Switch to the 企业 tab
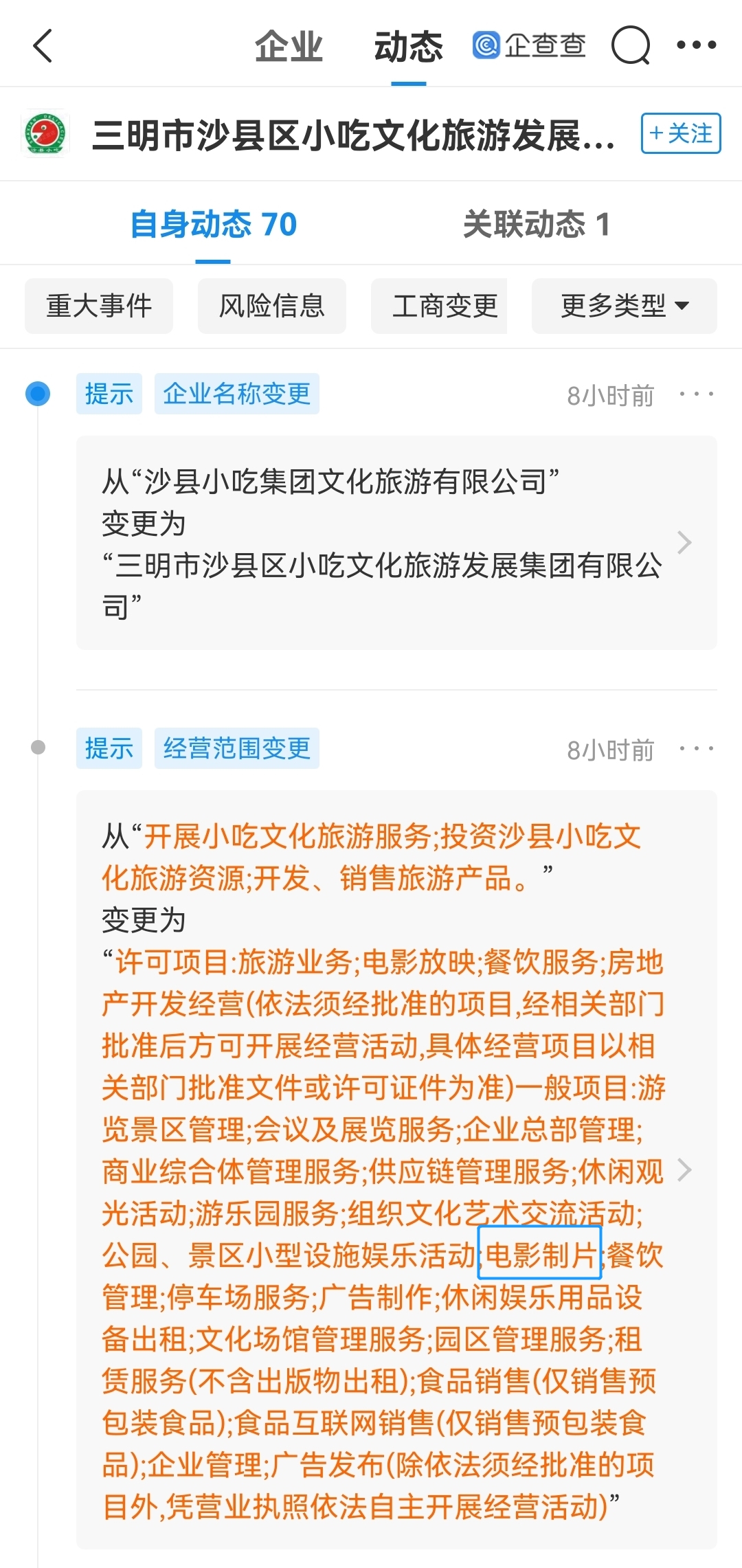 coord(289,47)
